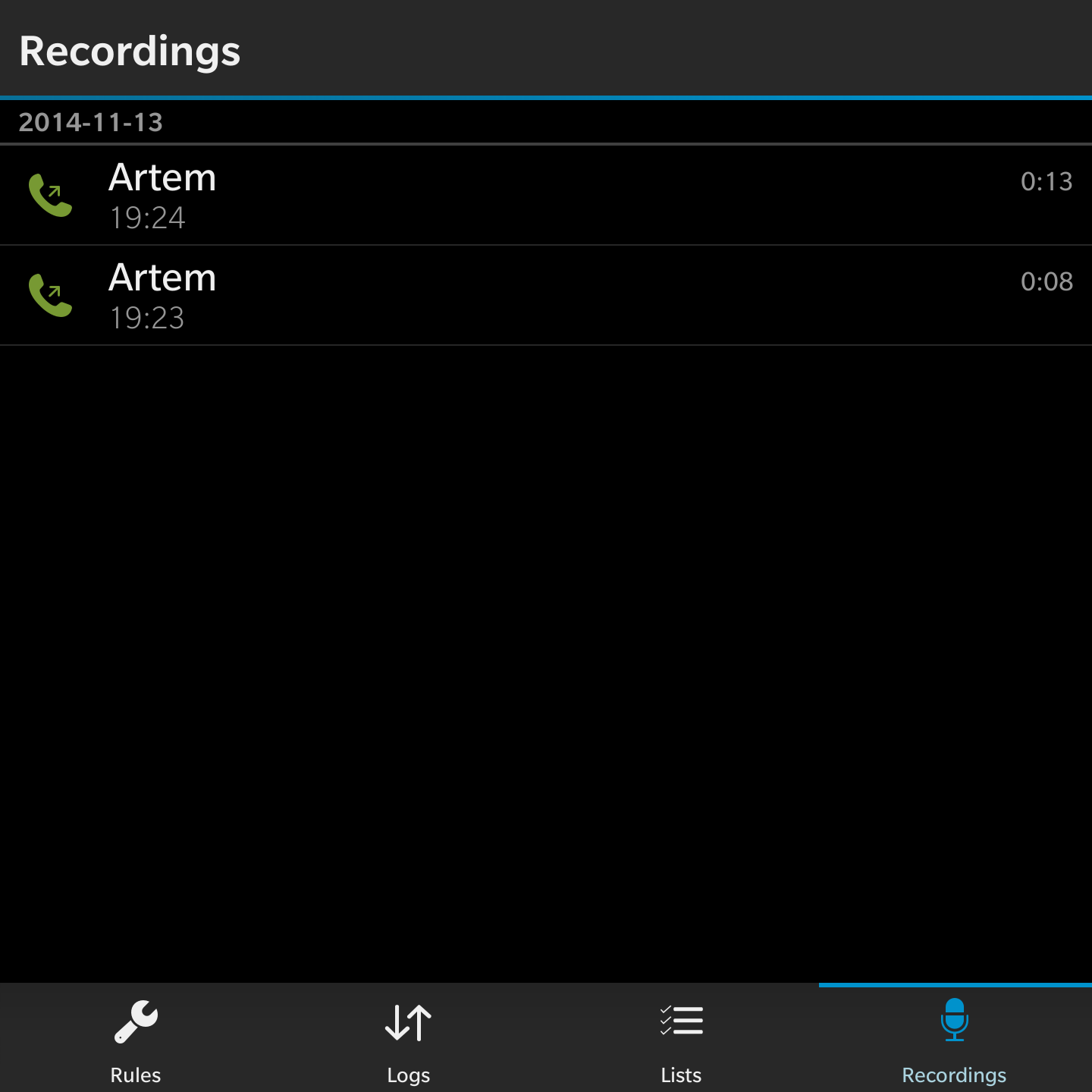Select the Recordings tab
Screen dimensions: 1092x1092
click(954, 1039)
